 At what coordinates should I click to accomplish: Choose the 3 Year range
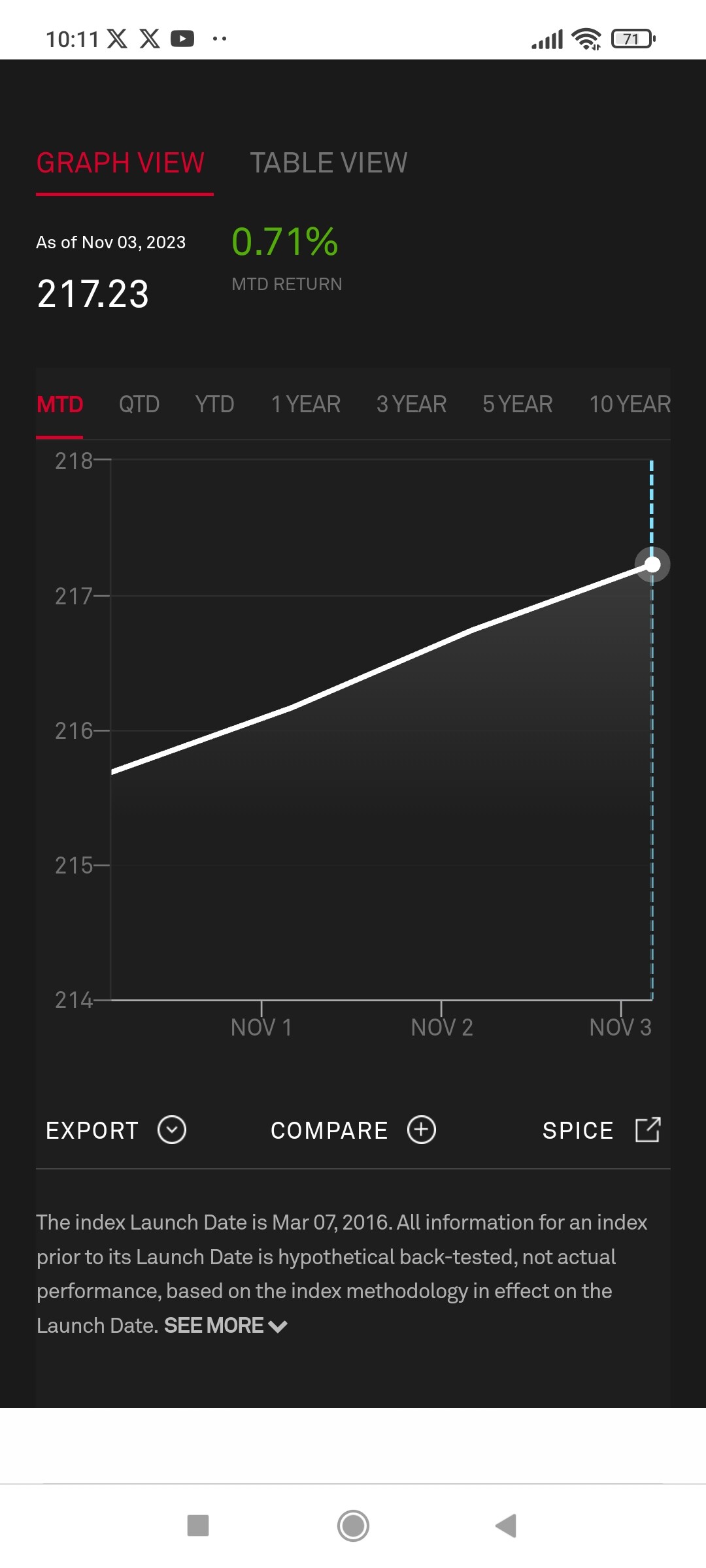tap(412, 404)
